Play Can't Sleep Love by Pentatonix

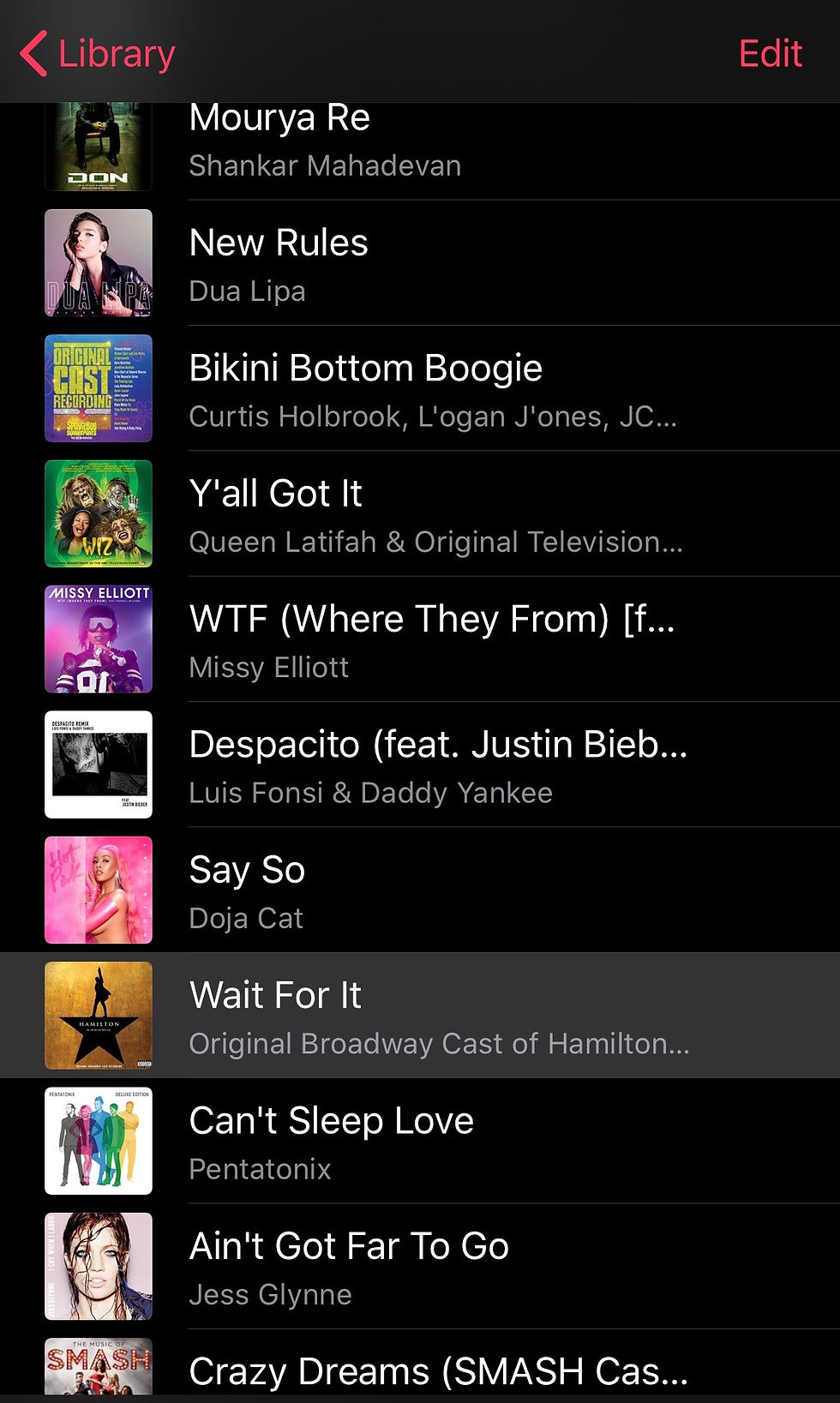(x=420, y=1141)
